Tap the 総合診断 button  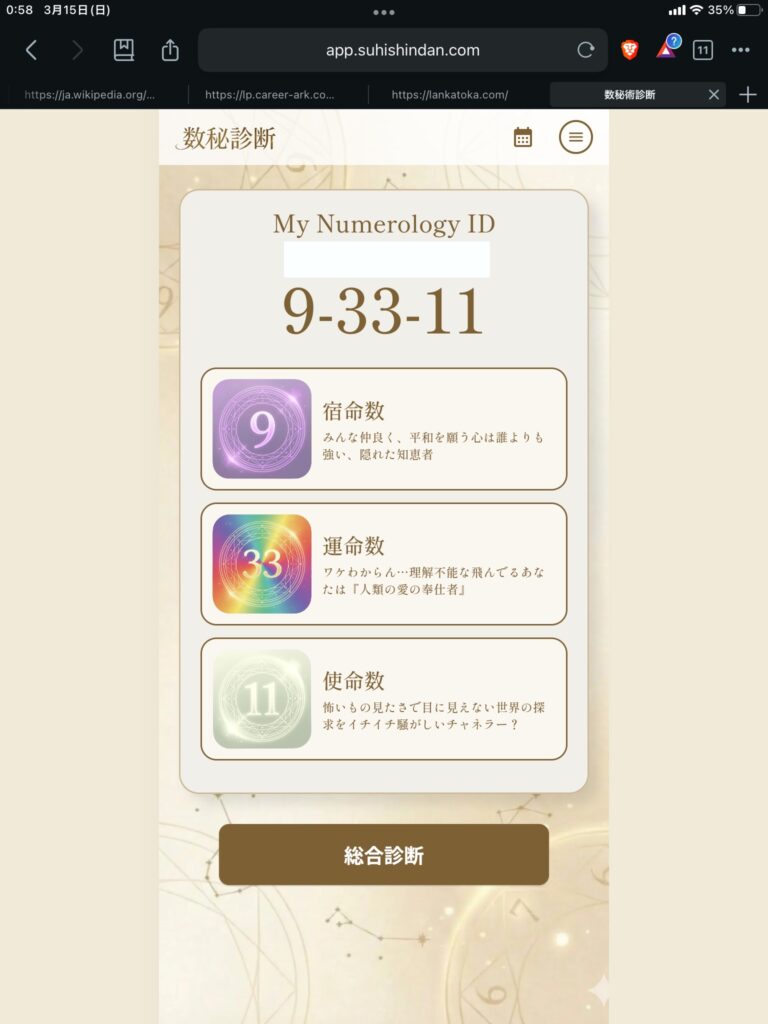[x=384, y=855]
